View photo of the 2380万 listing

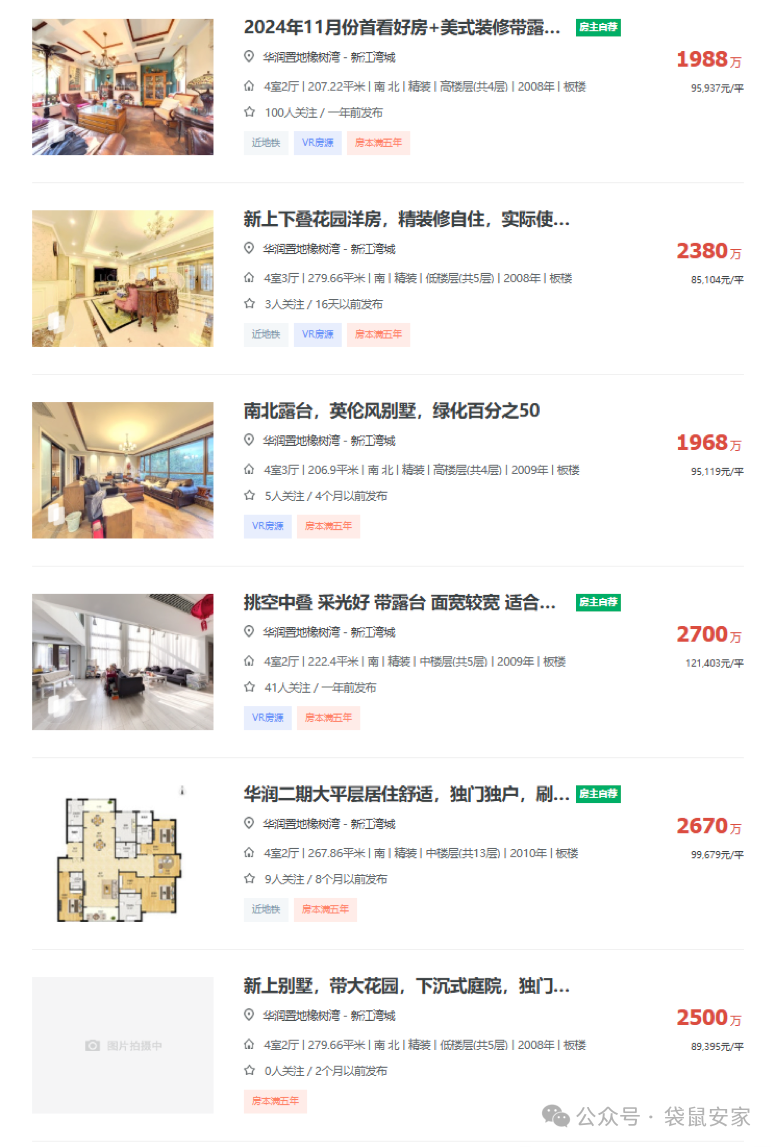point(122,278)
